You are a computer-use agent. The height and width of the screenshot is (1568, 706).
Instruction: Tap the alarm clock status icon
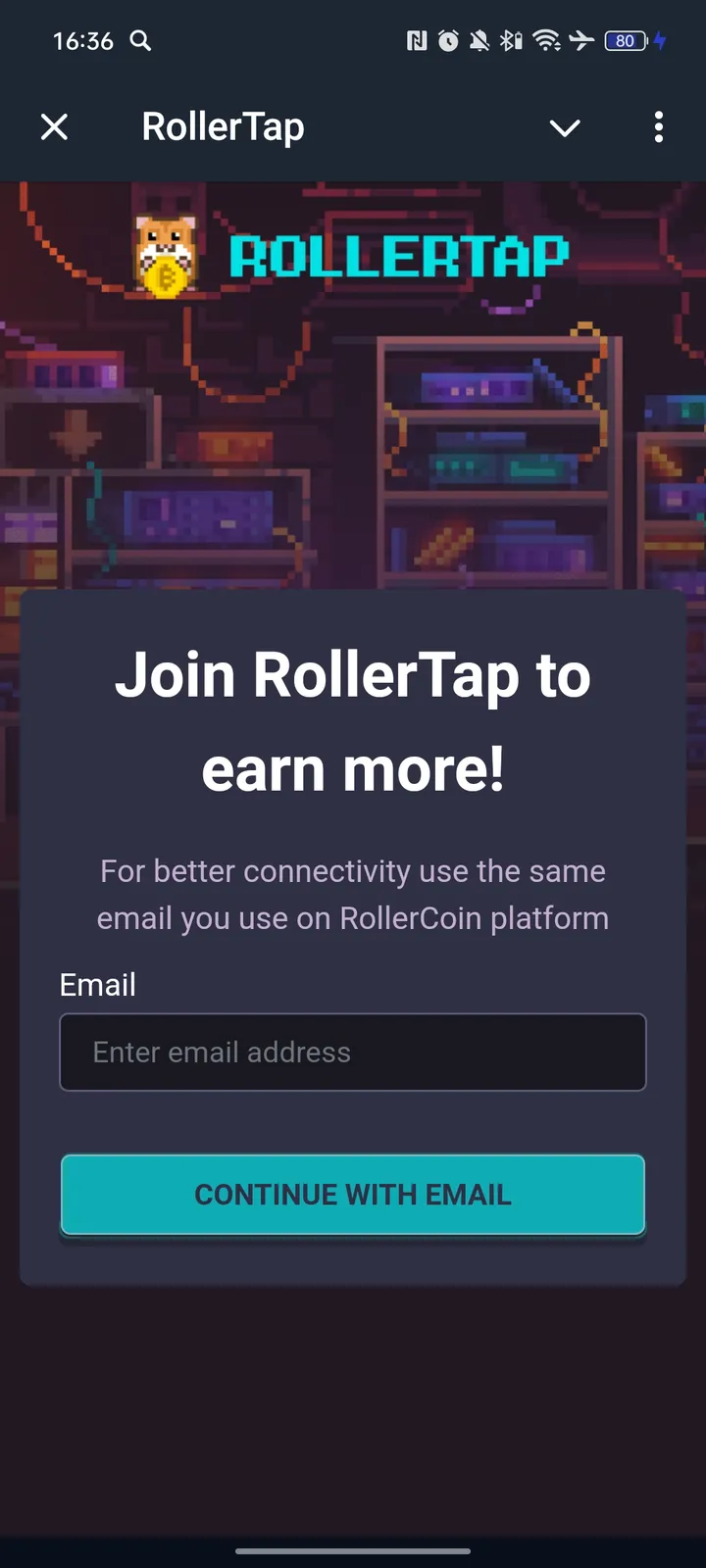coord(446,41)
